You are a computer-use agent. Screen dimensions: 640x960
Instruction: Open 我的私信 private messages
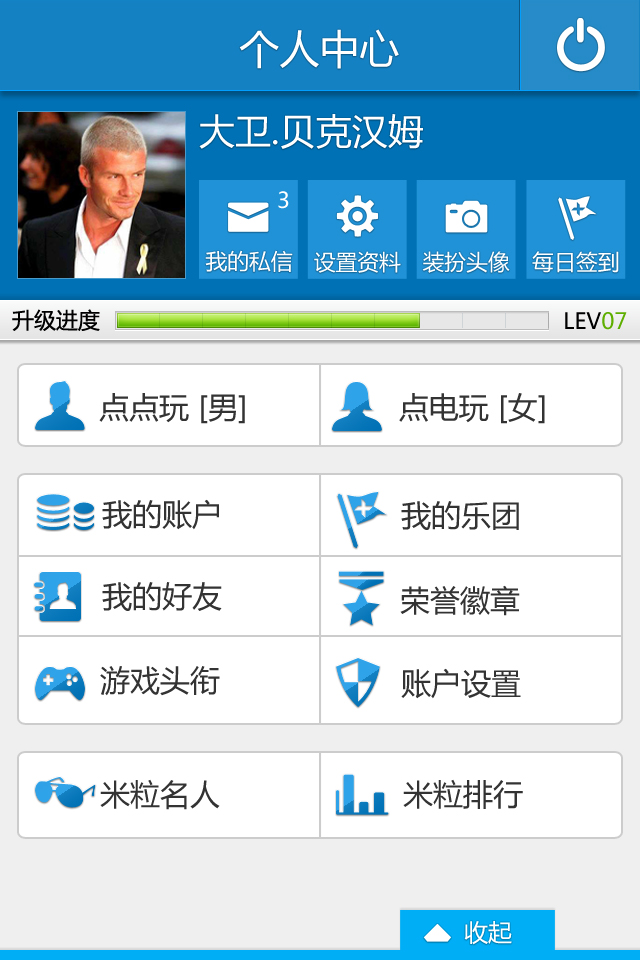point(249,229)
